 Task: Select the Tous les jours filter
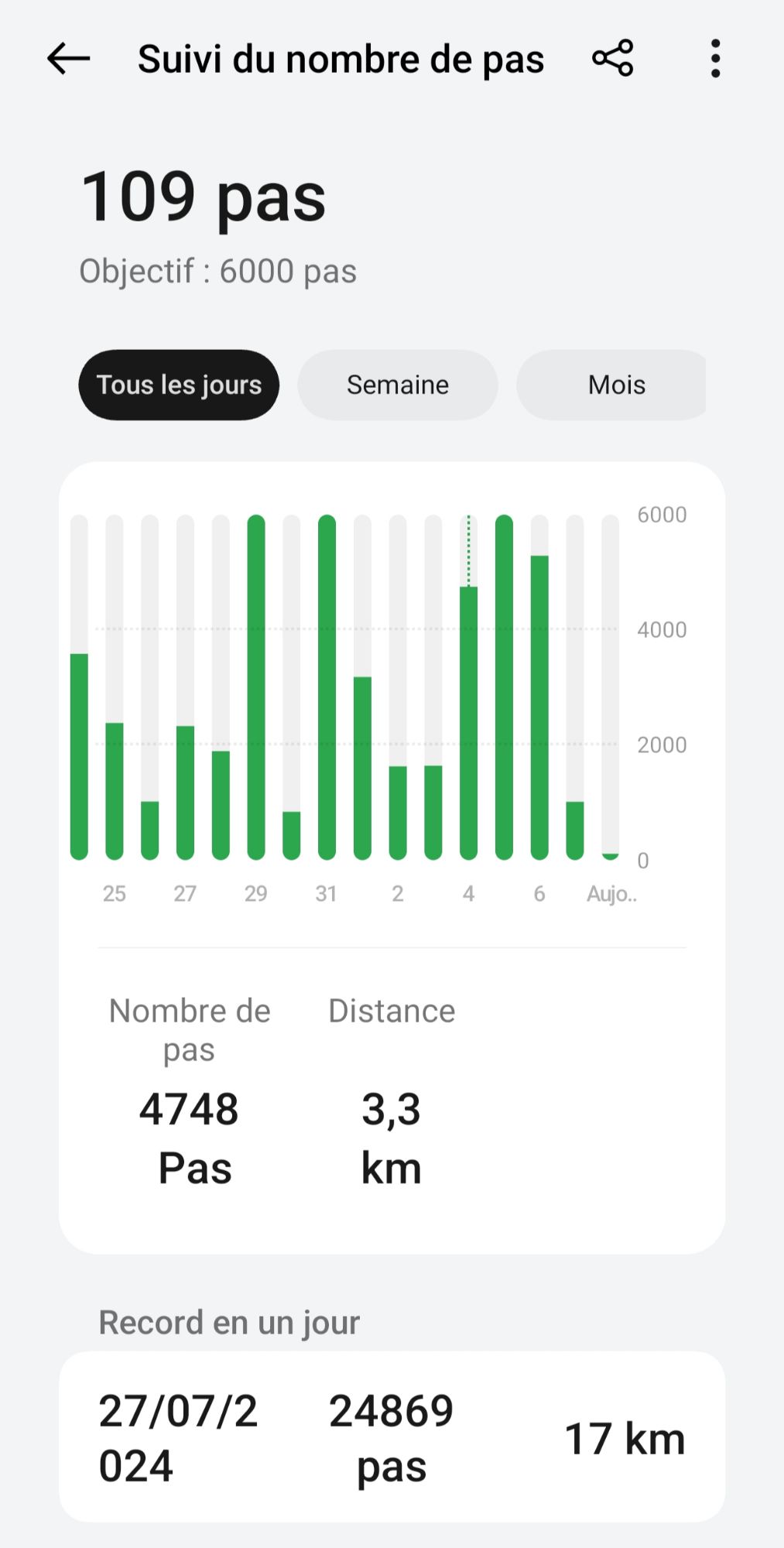pyautogui.click(x=178, y=385)
